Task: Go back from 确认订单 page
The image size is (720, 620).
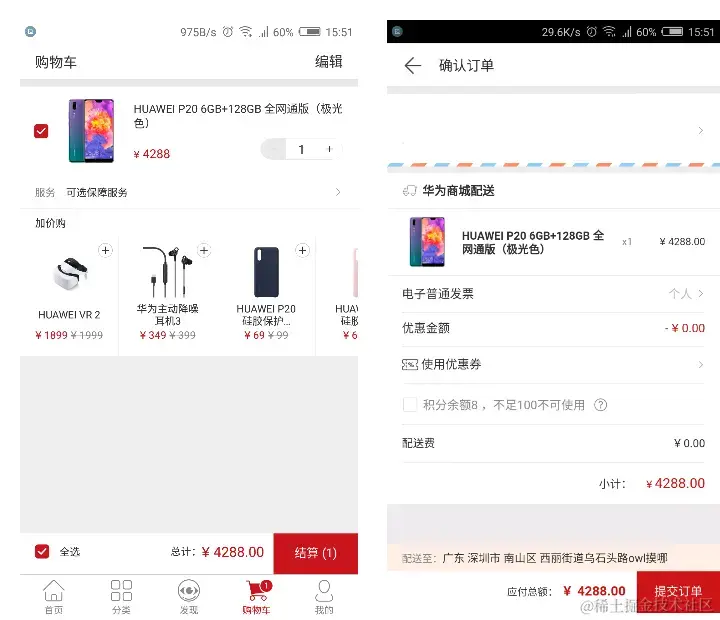Action: 412,66
